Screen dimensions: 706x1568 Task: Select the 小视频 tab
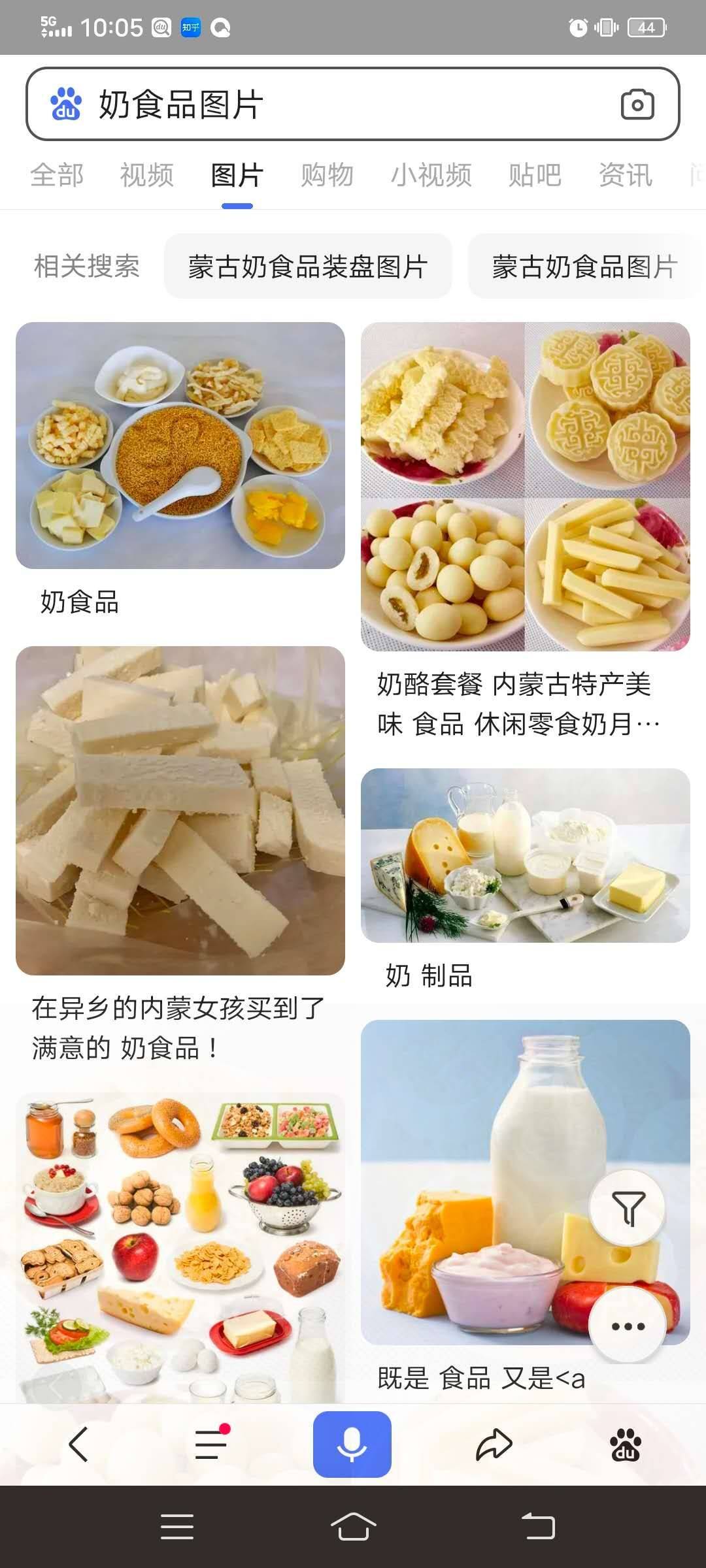pos(431,175)
